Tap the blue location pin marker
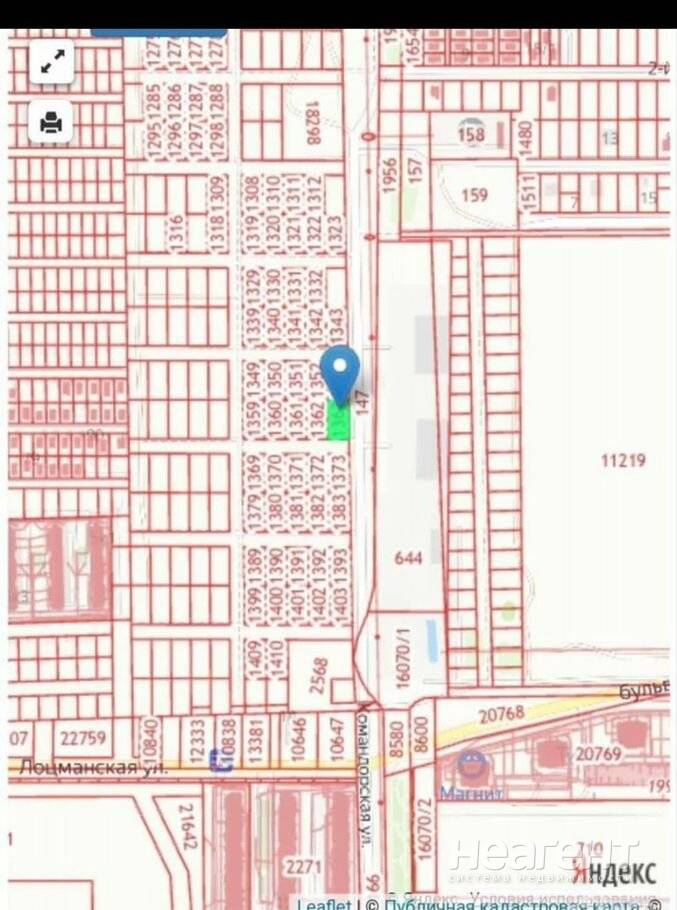Image resolution: width=677 pixels, height=910 pixels. coord(340,375)
